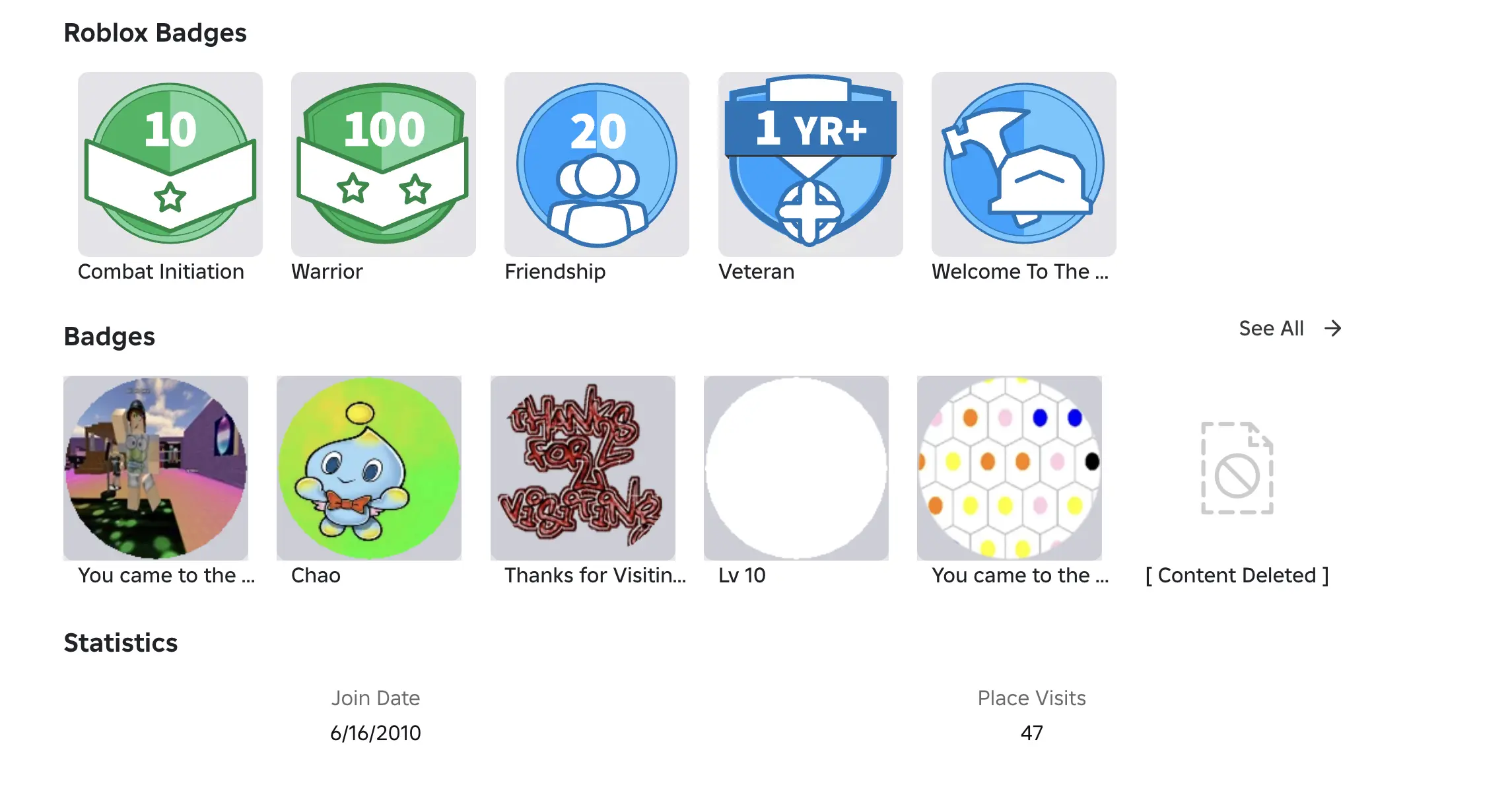Open the Welcome To The ... badge
Image resolution: width=1512 pixels, height=795 pixels.
tap(1023, 164)
